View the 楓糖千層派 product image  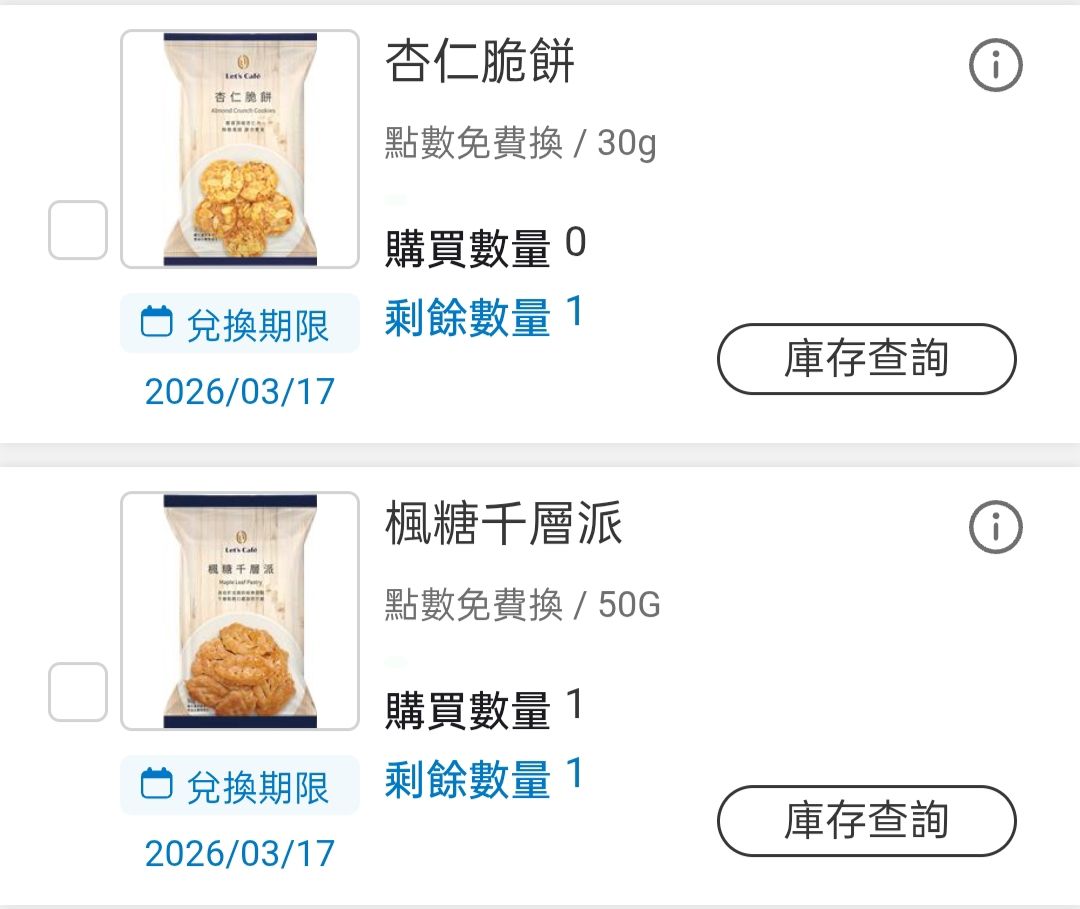coord(240,611)
